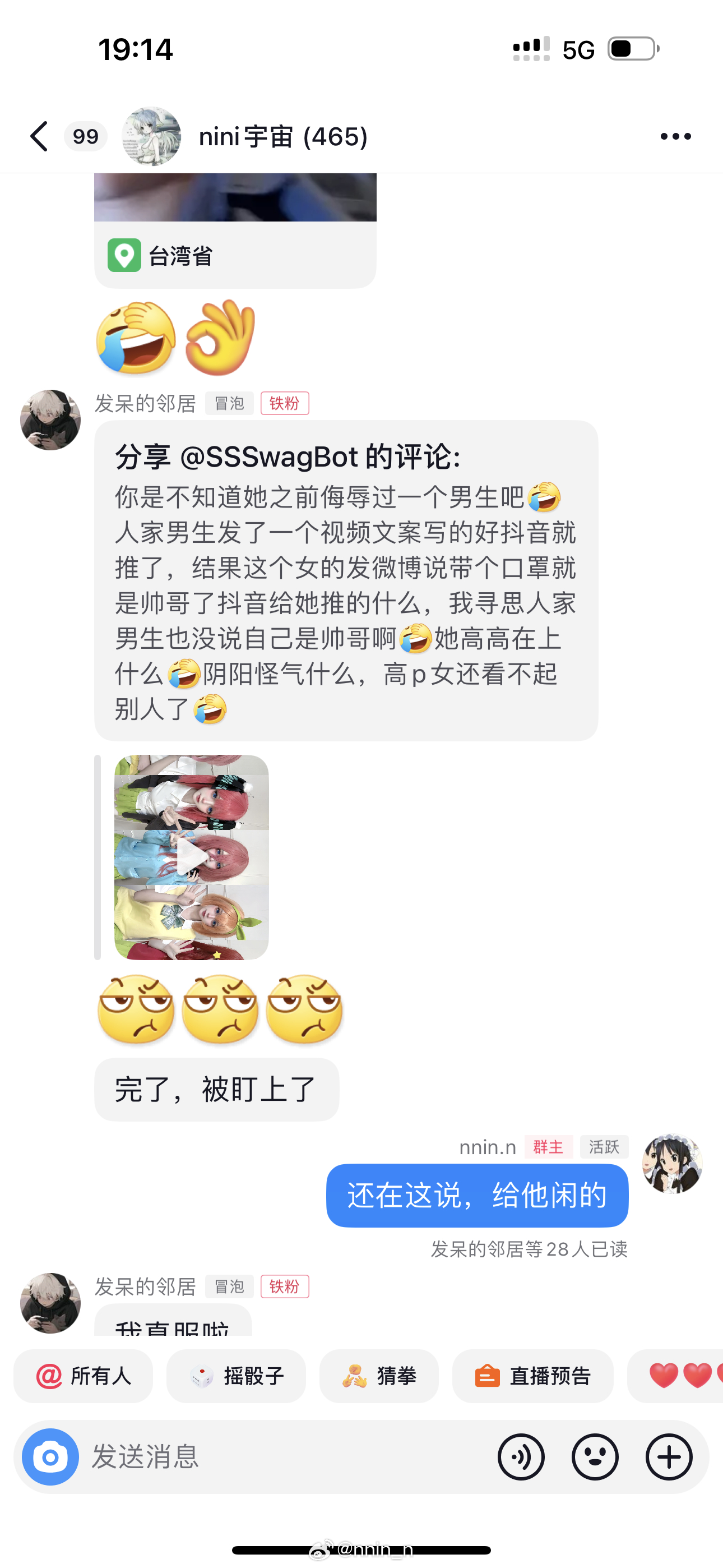
Task: Mention everyone with @所有人
Action: coord(84,1376)
